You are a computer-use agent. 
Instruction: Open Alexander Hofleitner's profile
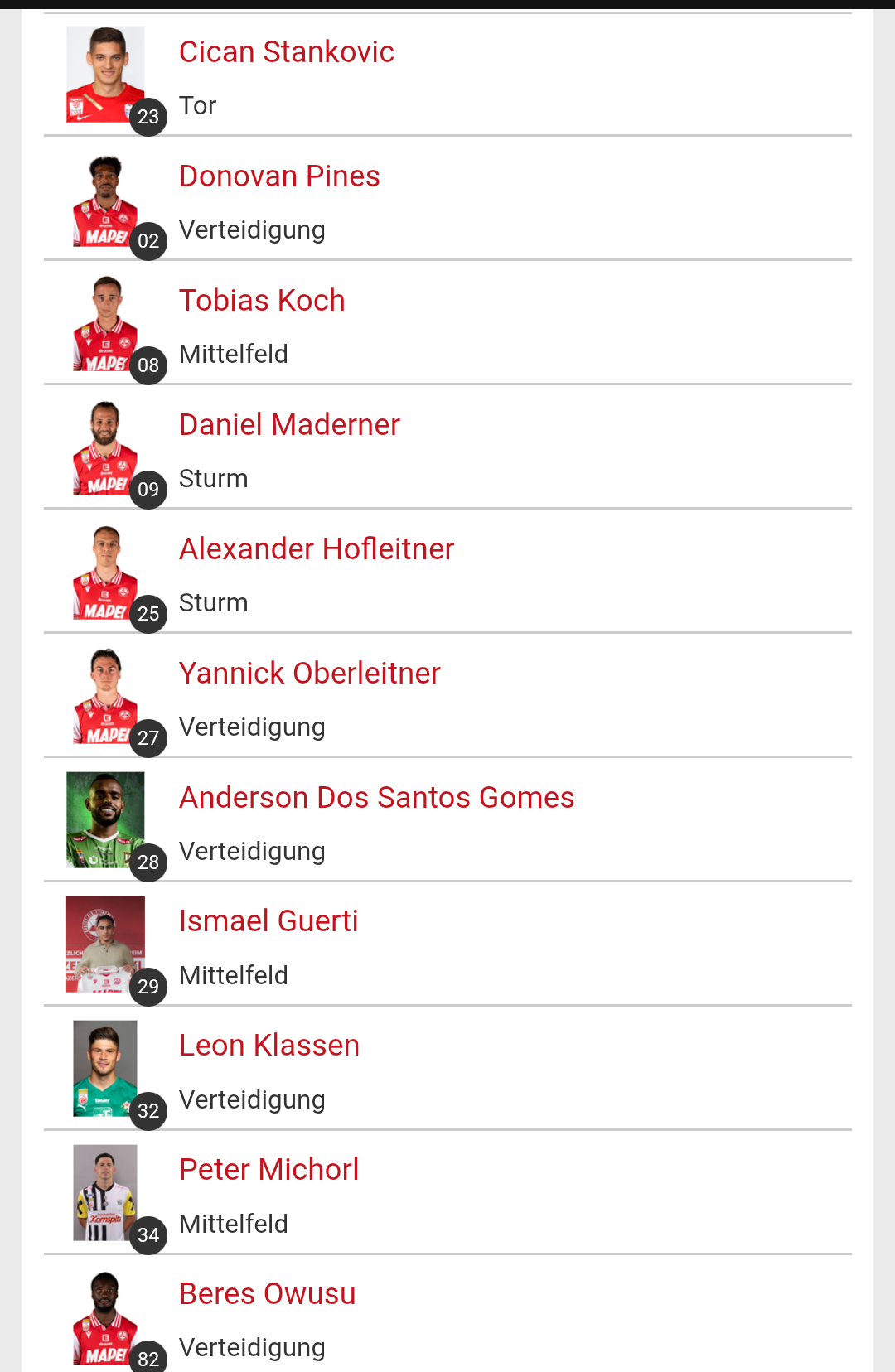317,549
